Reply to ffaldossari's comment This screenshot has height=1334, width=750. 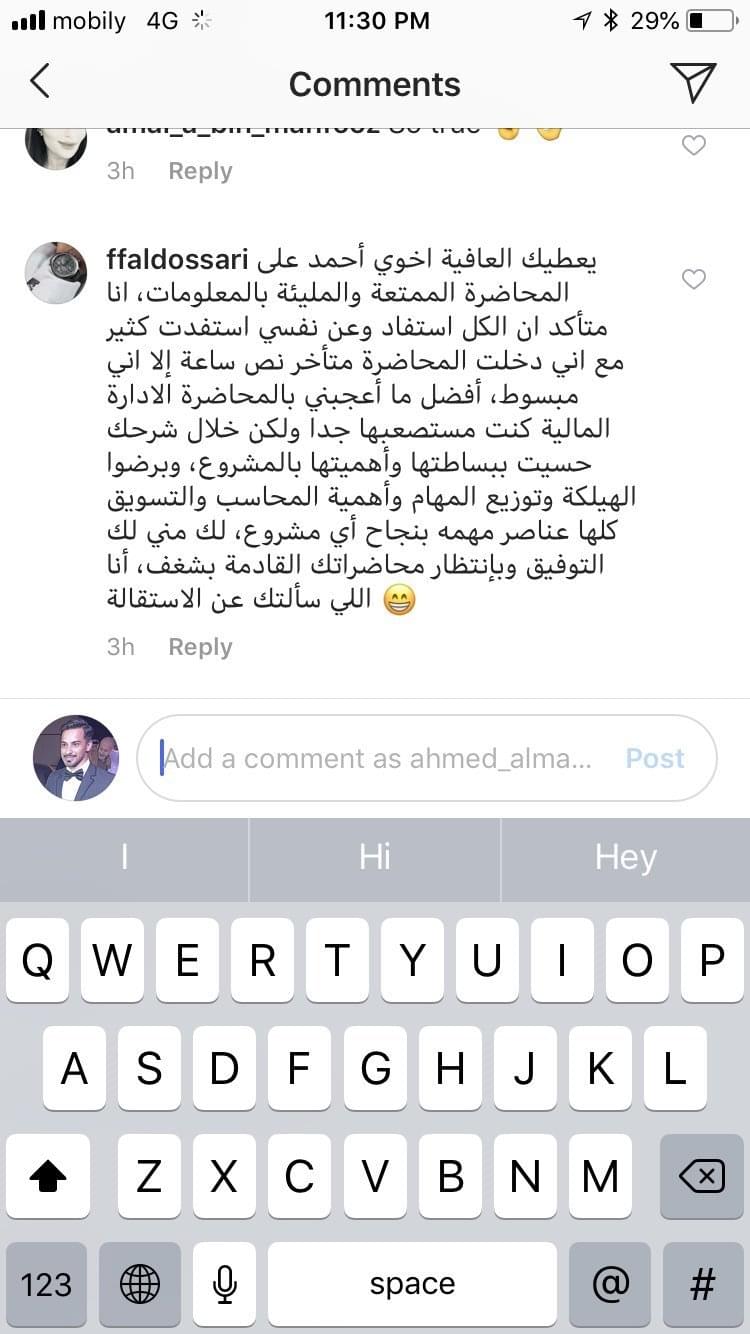200,647
